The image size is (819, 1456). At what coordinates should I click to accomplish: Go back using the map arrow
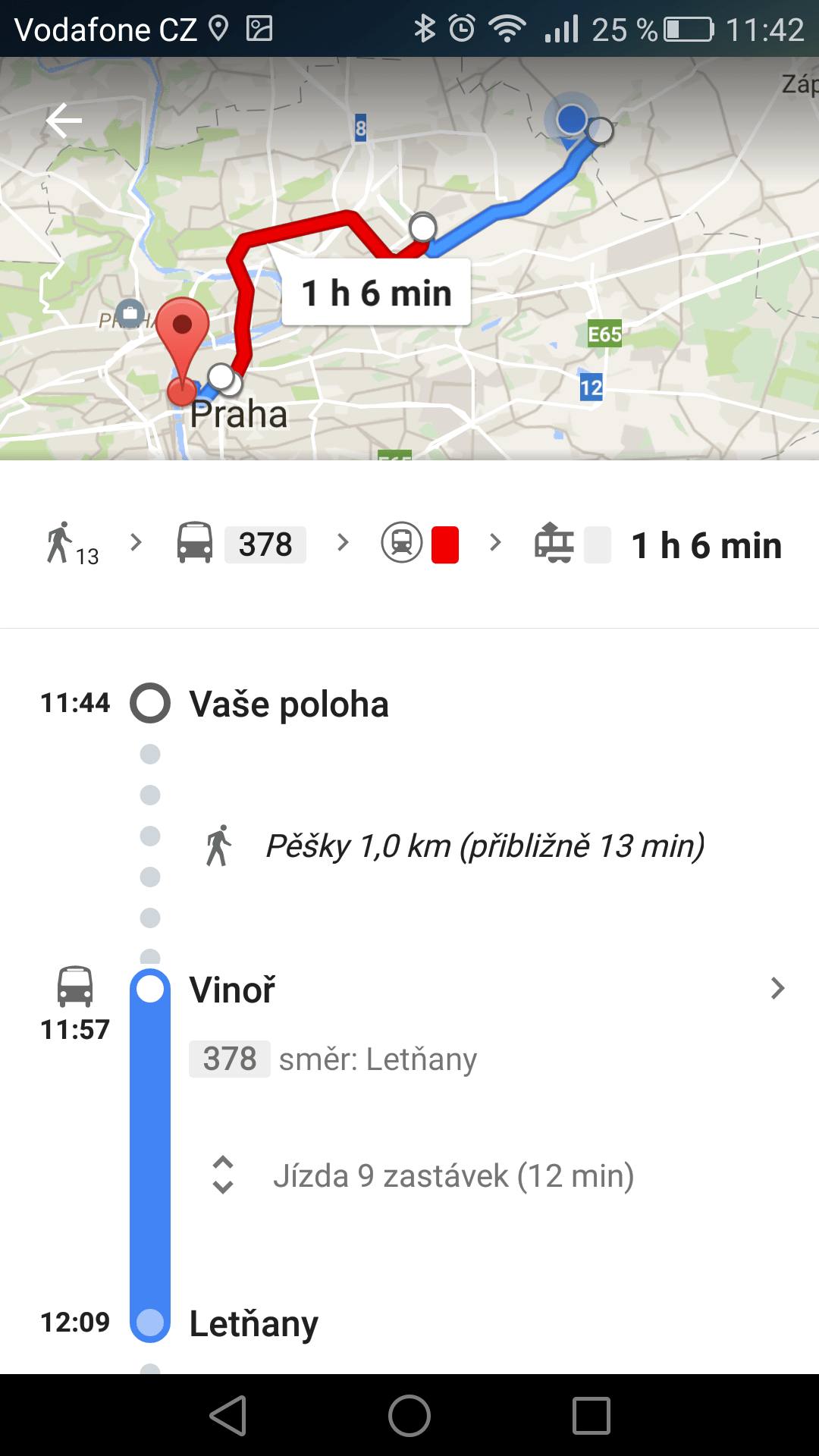point(64,121)
